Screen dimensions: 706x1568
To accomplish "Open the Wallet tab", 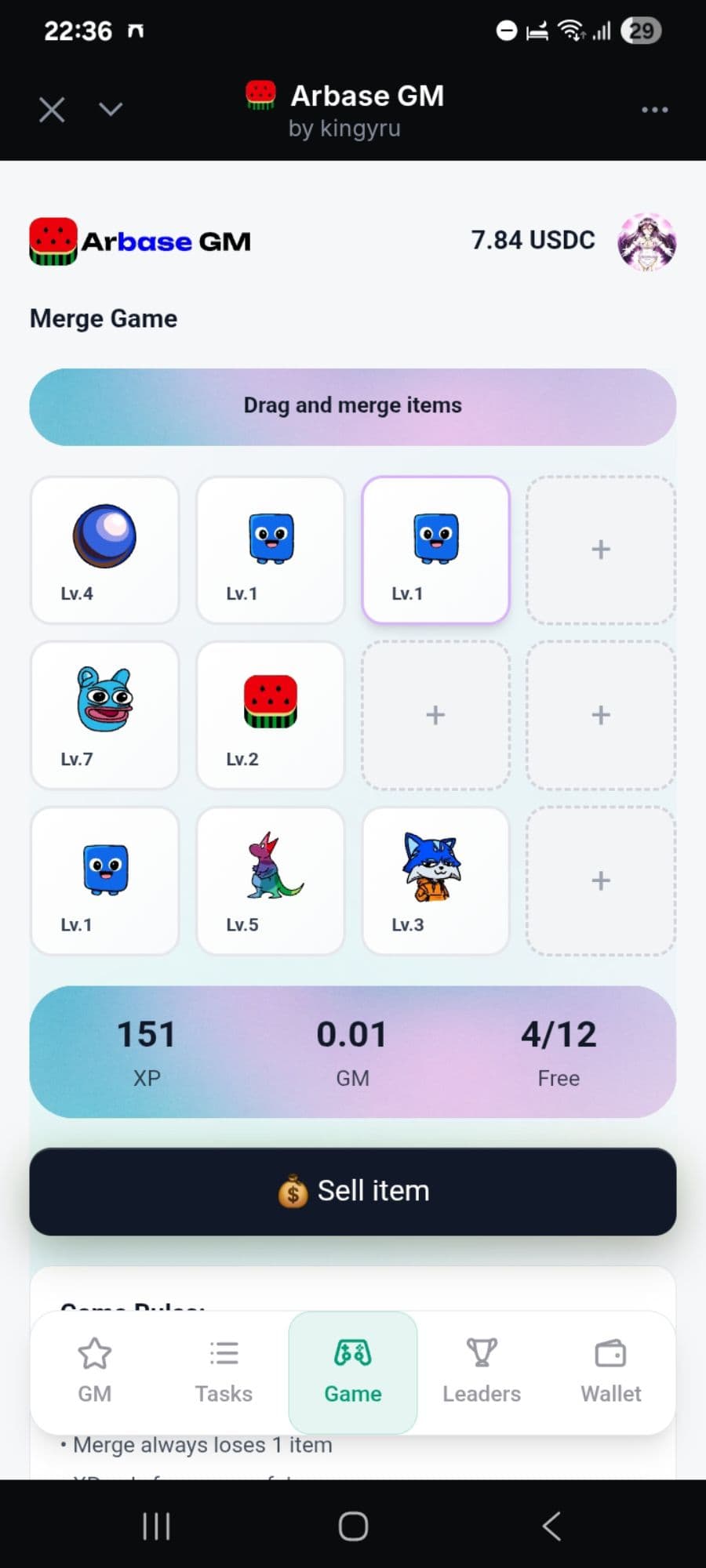I will coord(610,1371).
